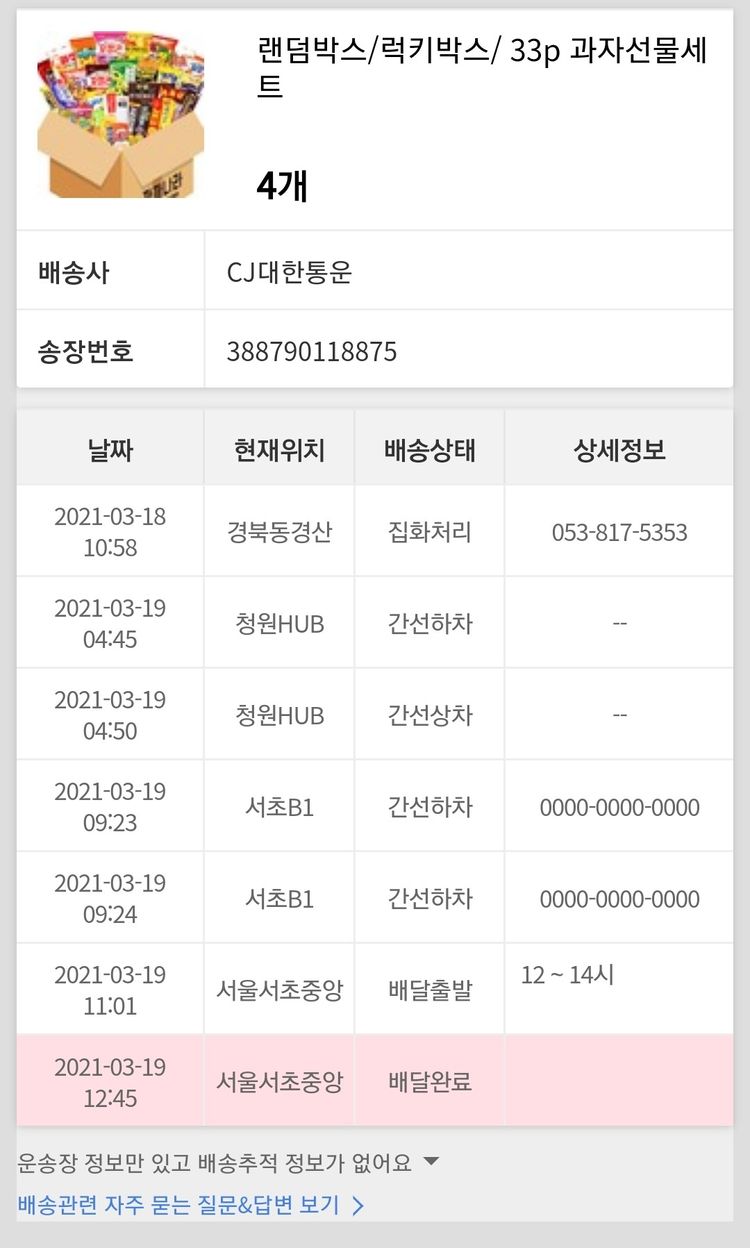Image resolution: width=750 pixels, height=1248 pixels.
Task: Open 배송관련 자주 묻는 질문&답변 보기 link
Action: [x=190, y=1205]
